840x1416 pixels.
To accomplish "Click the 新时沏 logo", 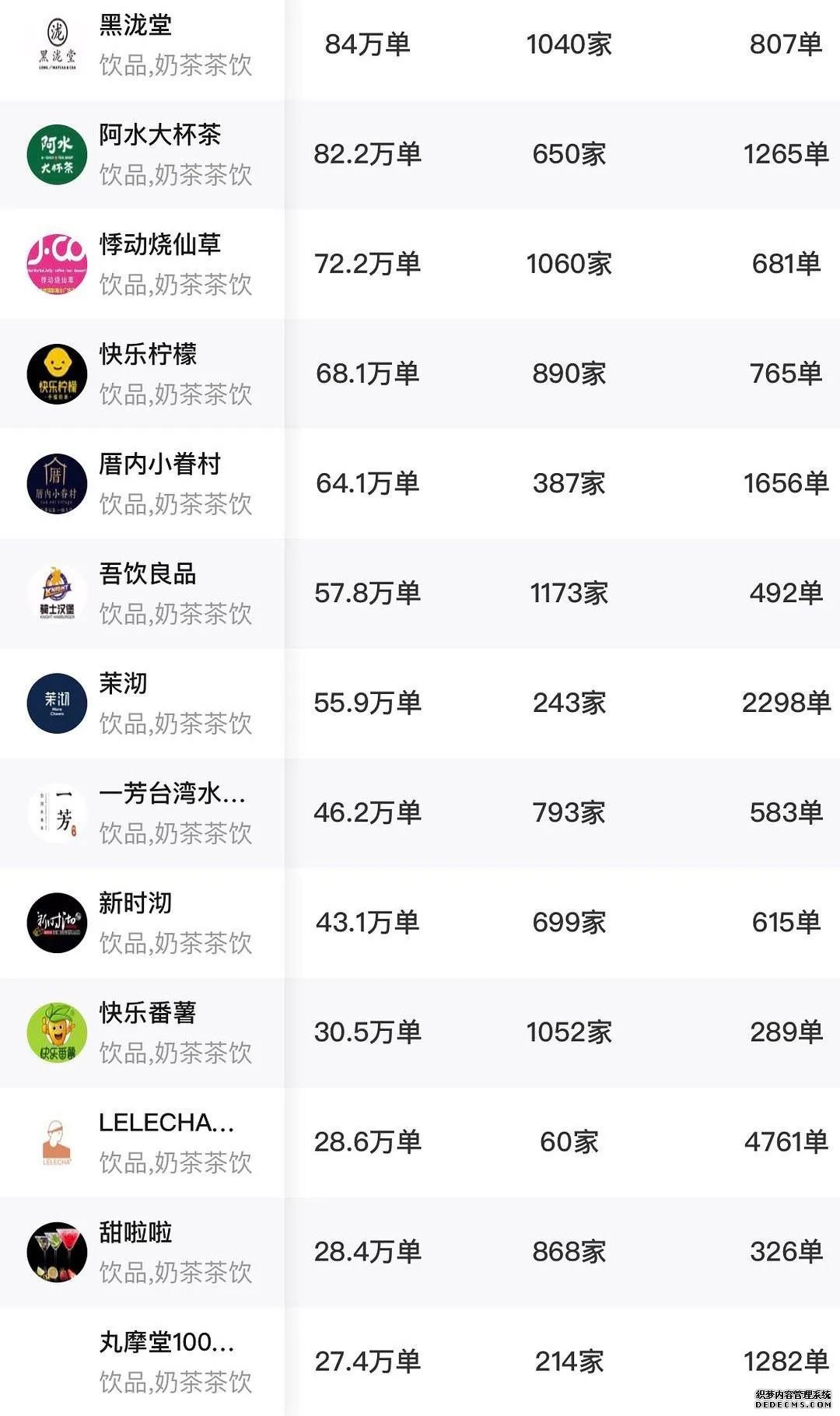I will point(56,921).
